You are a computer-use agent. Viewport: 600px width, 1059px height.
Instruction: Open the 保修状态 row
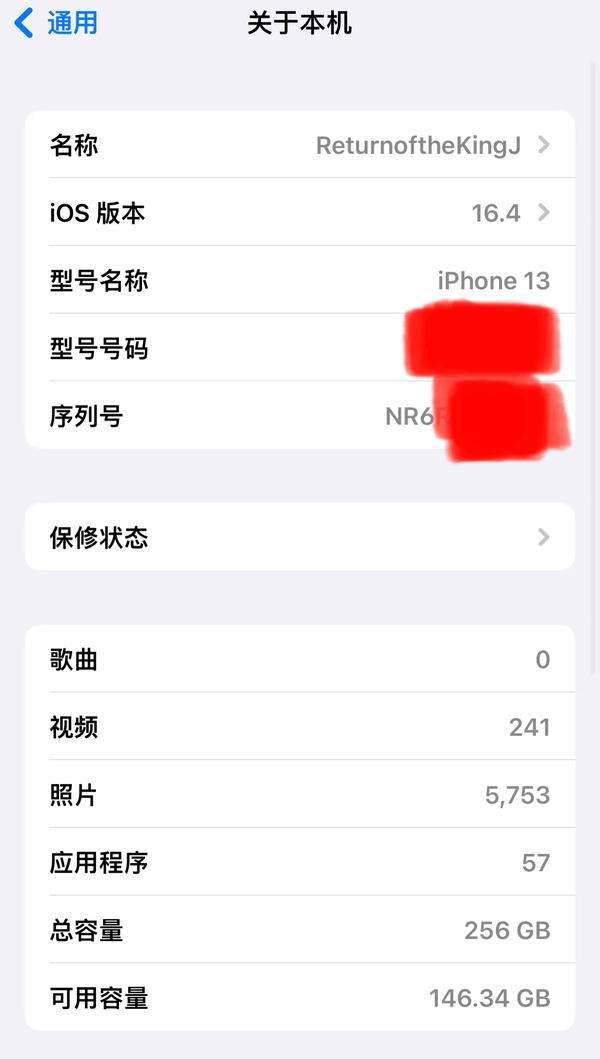tap(300, 537)
